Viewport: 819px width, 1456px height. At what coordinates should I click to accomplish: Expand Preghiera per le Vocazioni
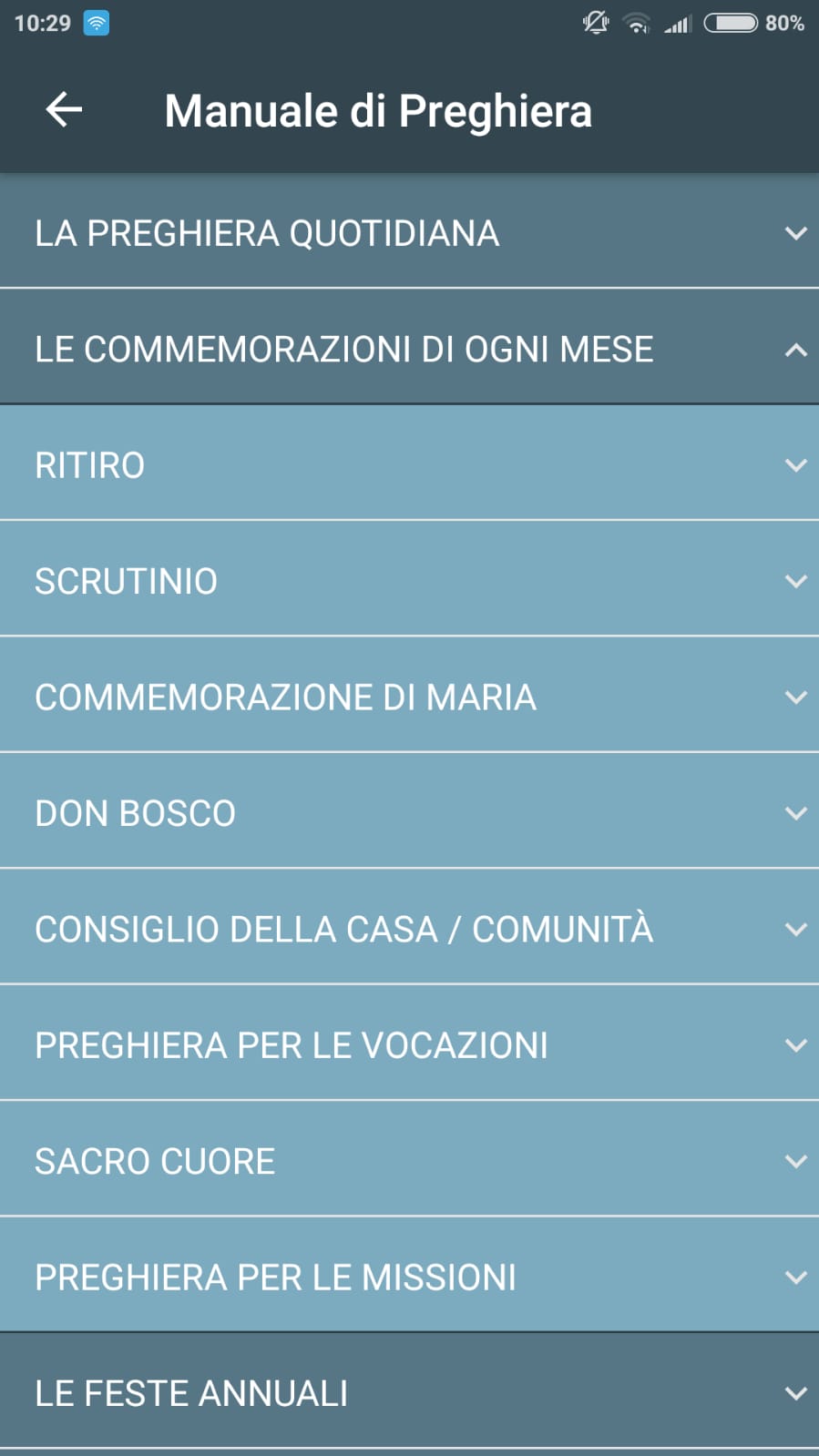409,1045
